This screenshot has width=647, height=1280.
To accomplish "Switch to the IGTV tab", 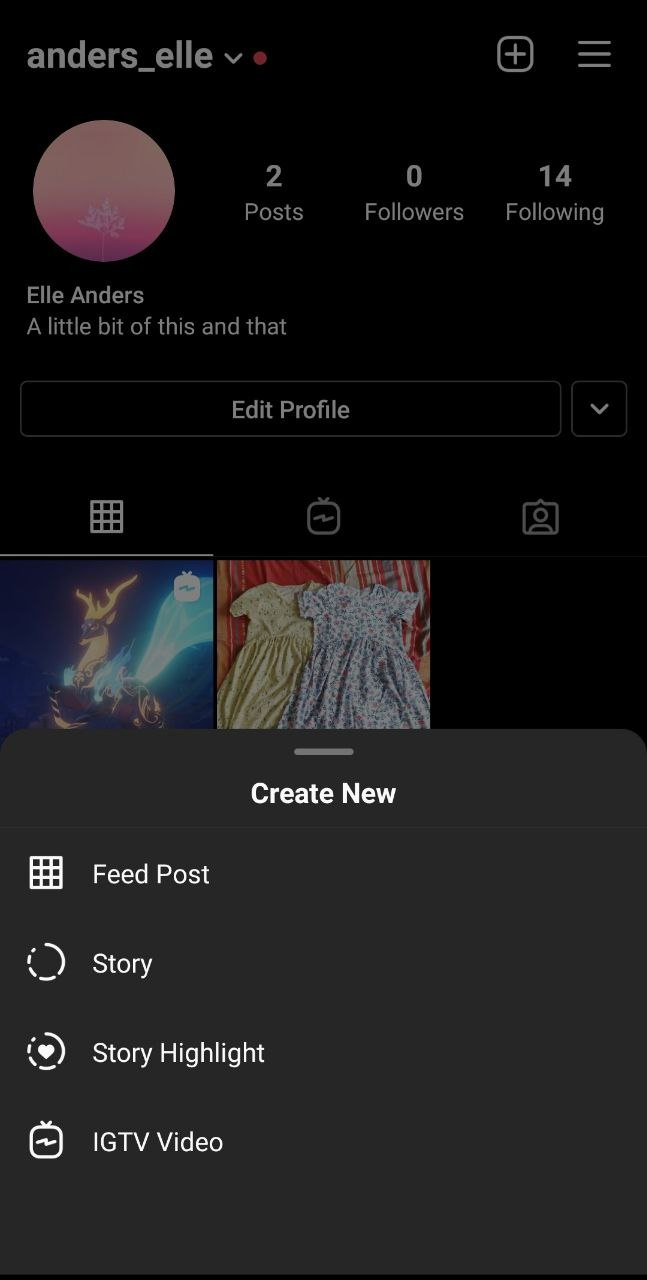I will pos(323,517).
